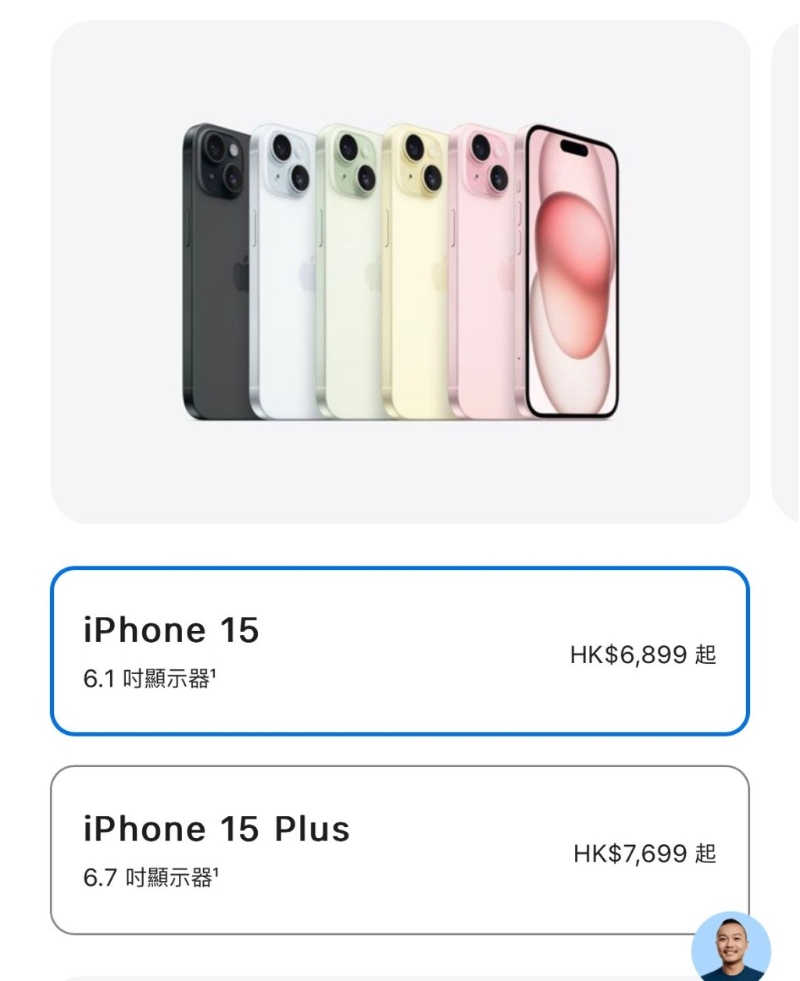Click the iPhone 15 lineup hero image
800x981 pixels.
pyautogui.click(x=400, y=270)
